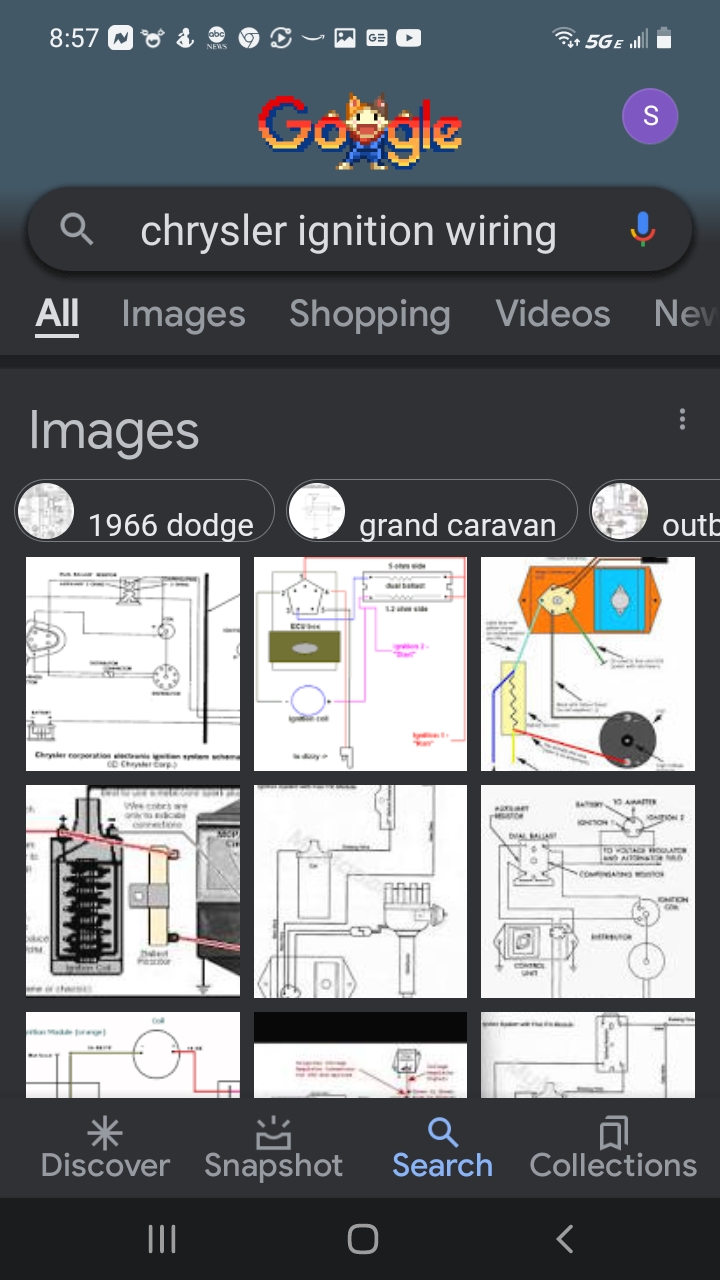
Task: Go to the Snapshot tab
Action: click(273, 1149)
